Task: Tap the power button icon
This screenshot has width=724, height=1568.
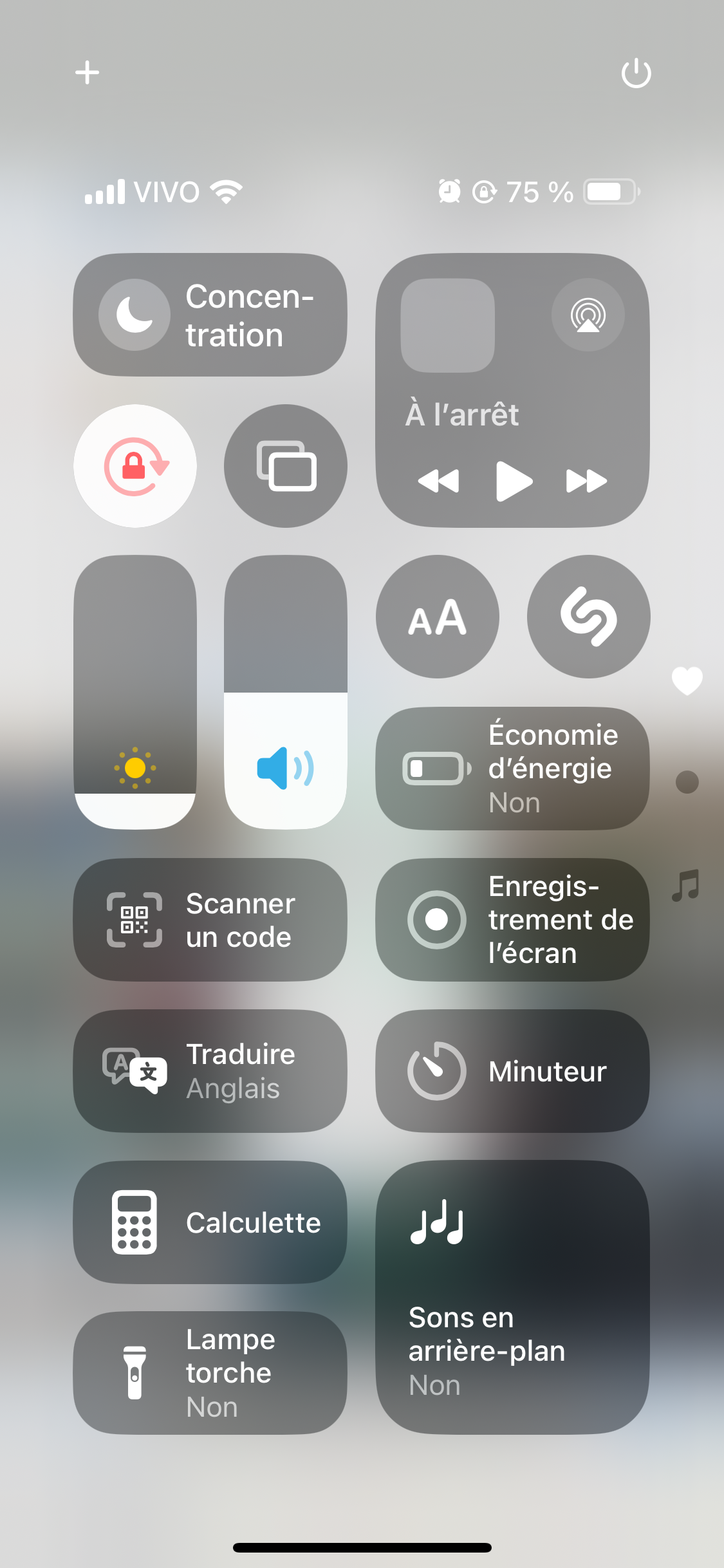Action: click(636, 73)
